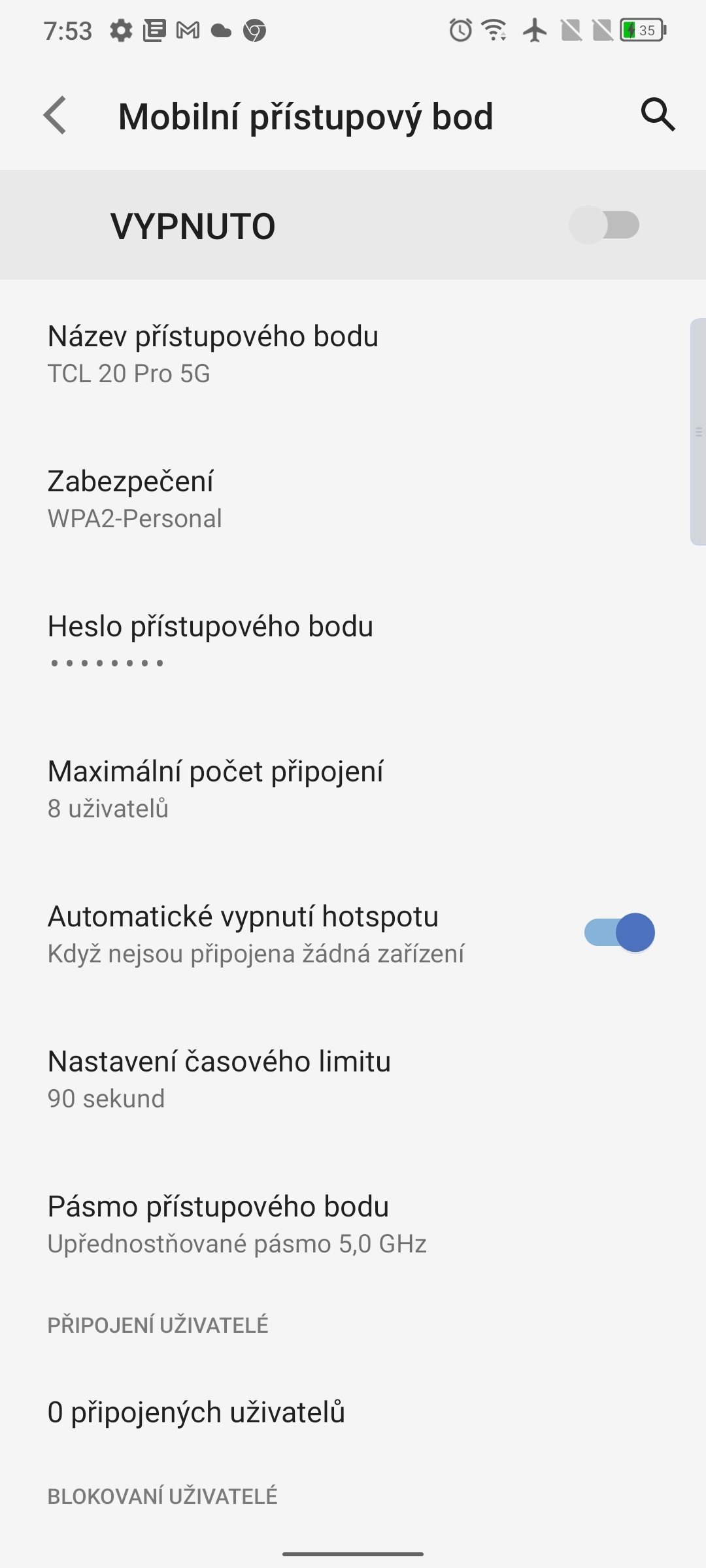Enable the hotspot with the VYPNUTO switch
The width and height of the screenshot is (706, 1568).
click(x=604, y=224)
